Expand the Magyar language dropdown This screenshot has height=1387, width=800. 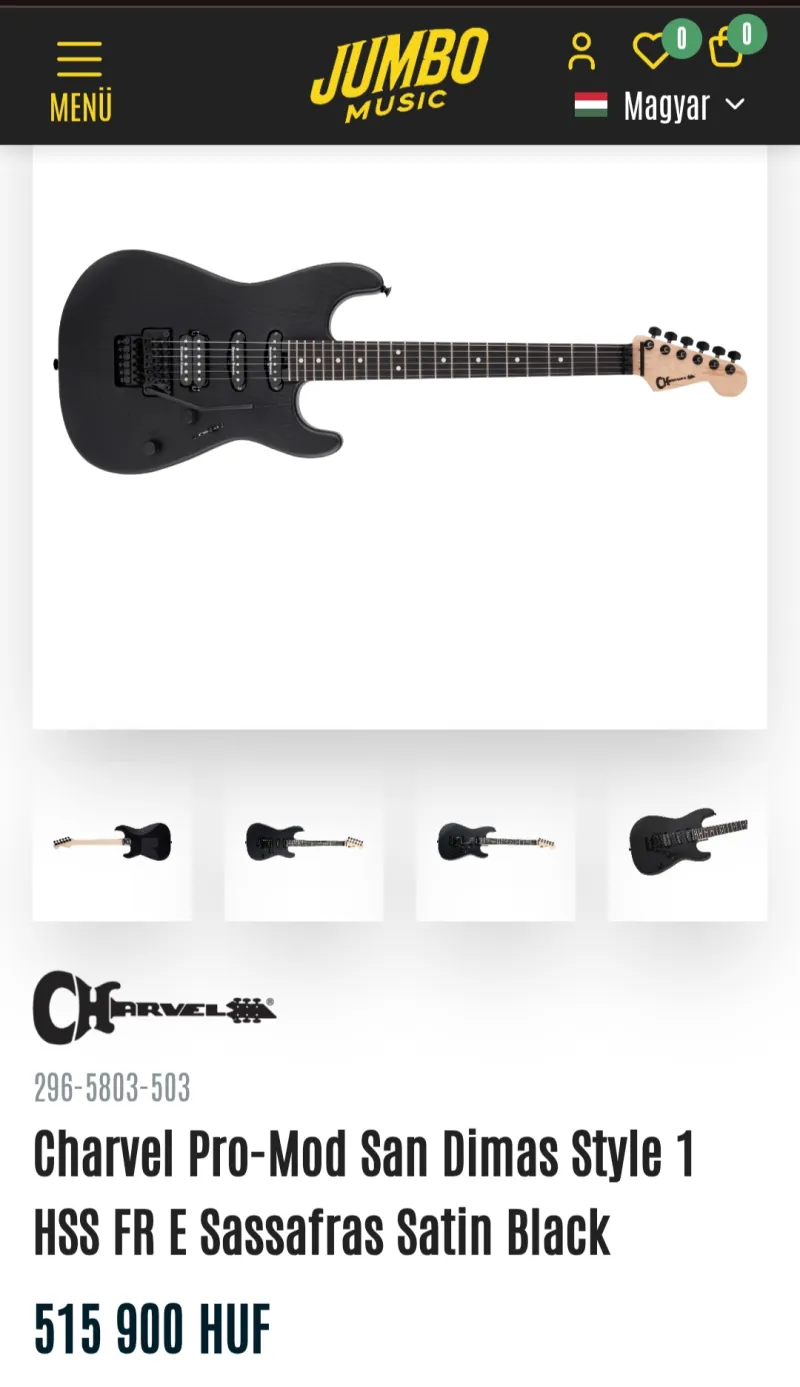(660, 105)
